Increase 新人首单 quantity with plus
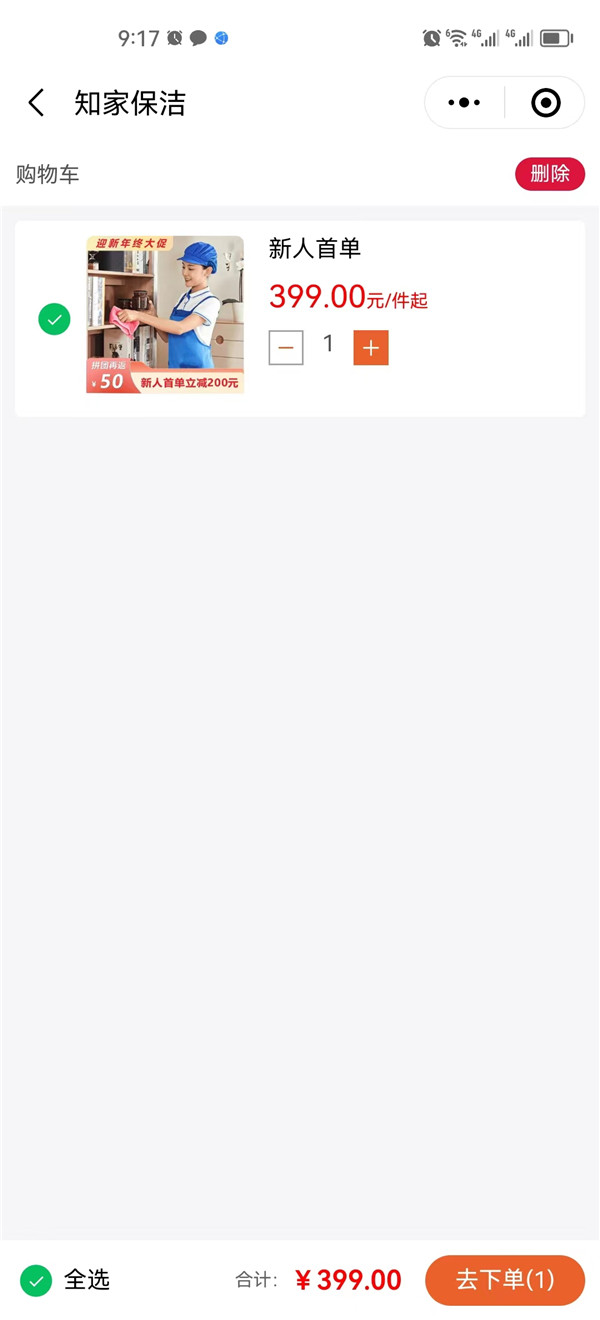 (x=371, y=347)
